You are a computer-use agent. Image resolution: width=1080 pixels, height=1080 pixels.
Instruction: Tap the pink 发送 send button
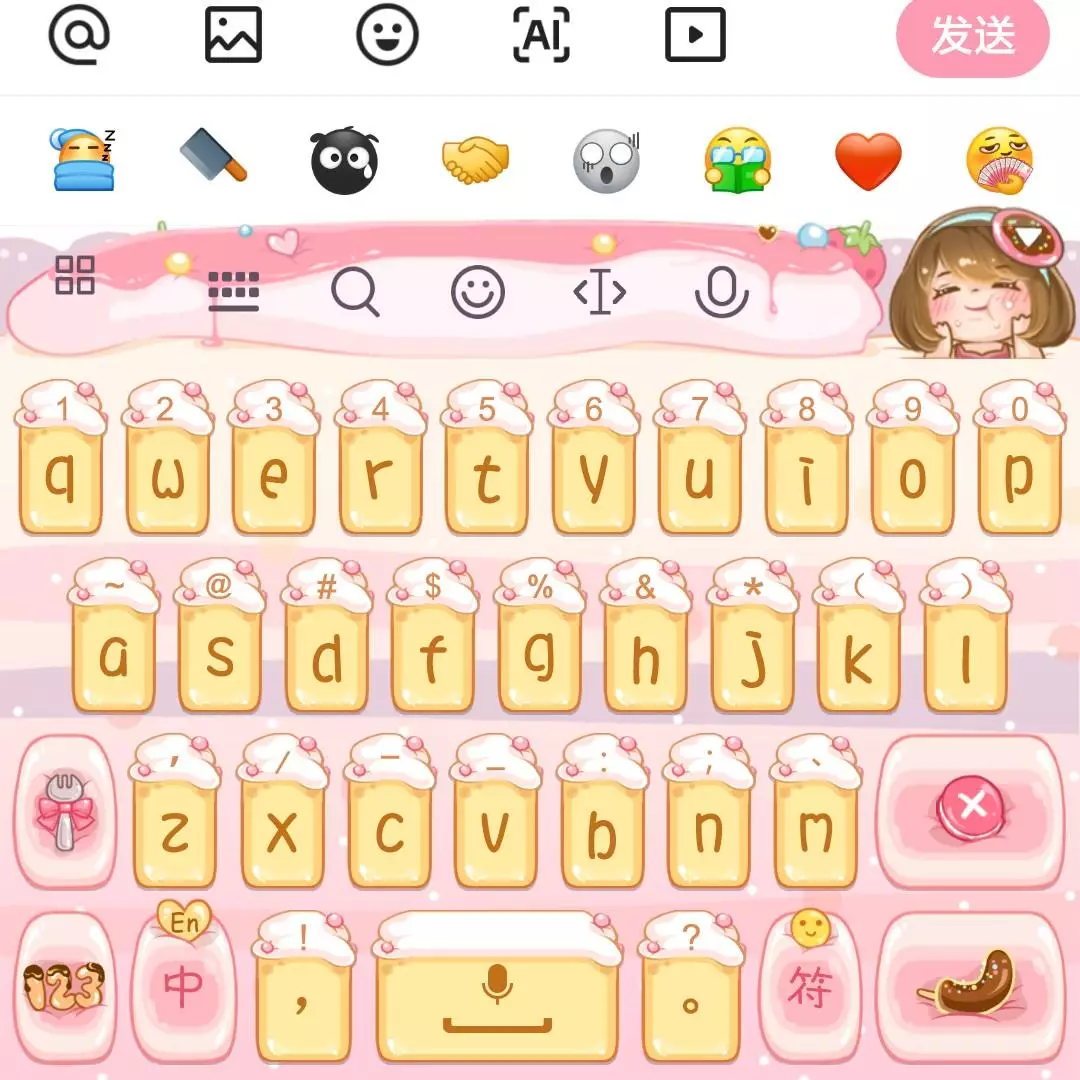coord(972,38)
